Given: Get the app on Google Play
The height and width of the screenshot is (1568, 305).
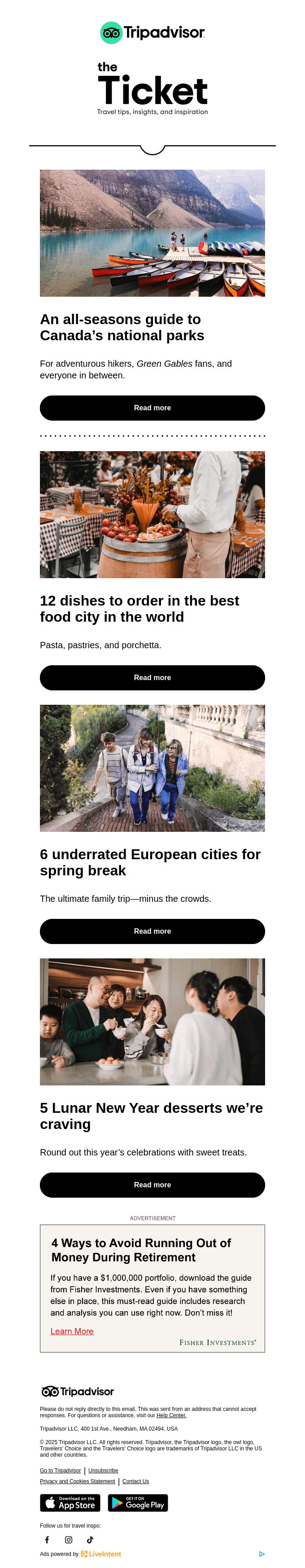Looking at the screenshot, I should coord(138,1503).
